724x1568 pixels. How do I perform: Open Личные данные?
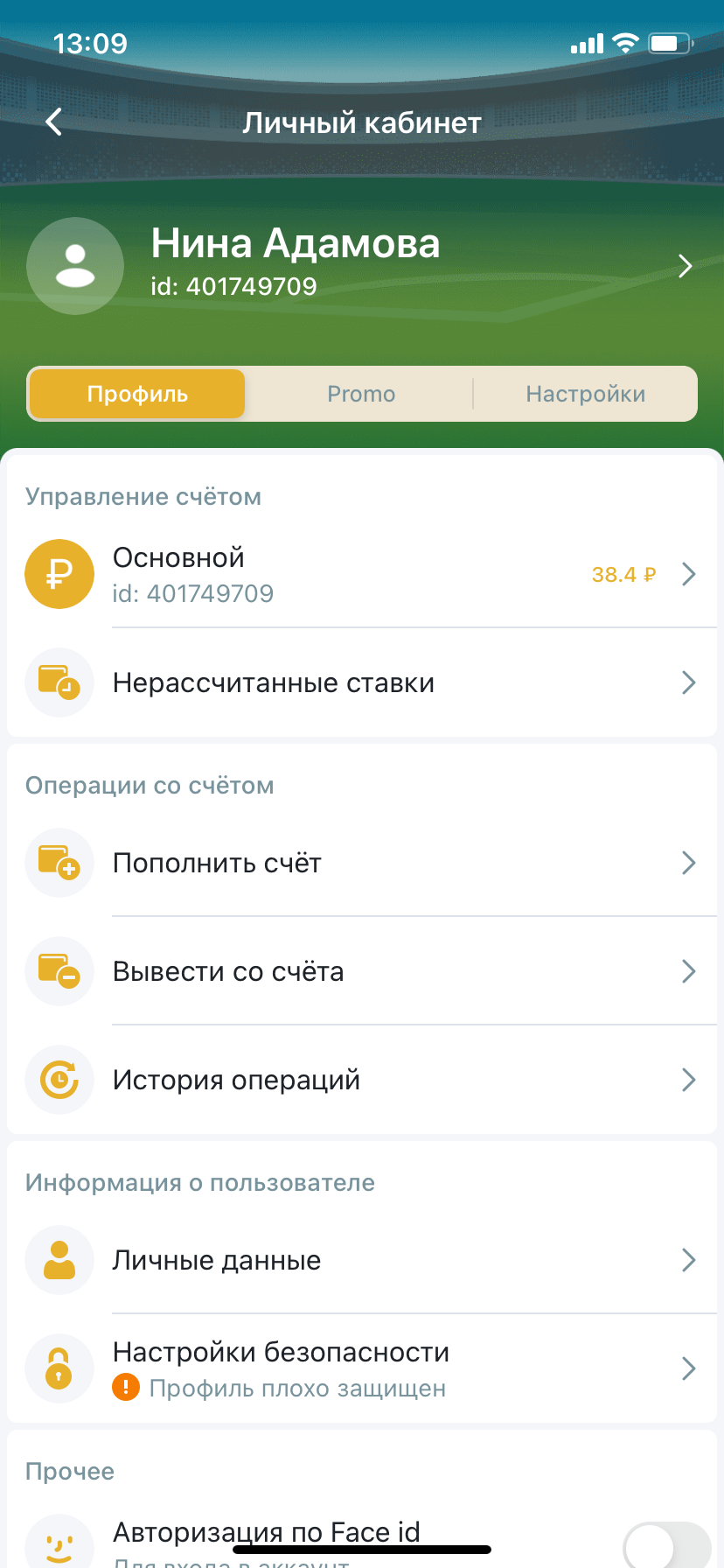click(x=362, y=1260)
